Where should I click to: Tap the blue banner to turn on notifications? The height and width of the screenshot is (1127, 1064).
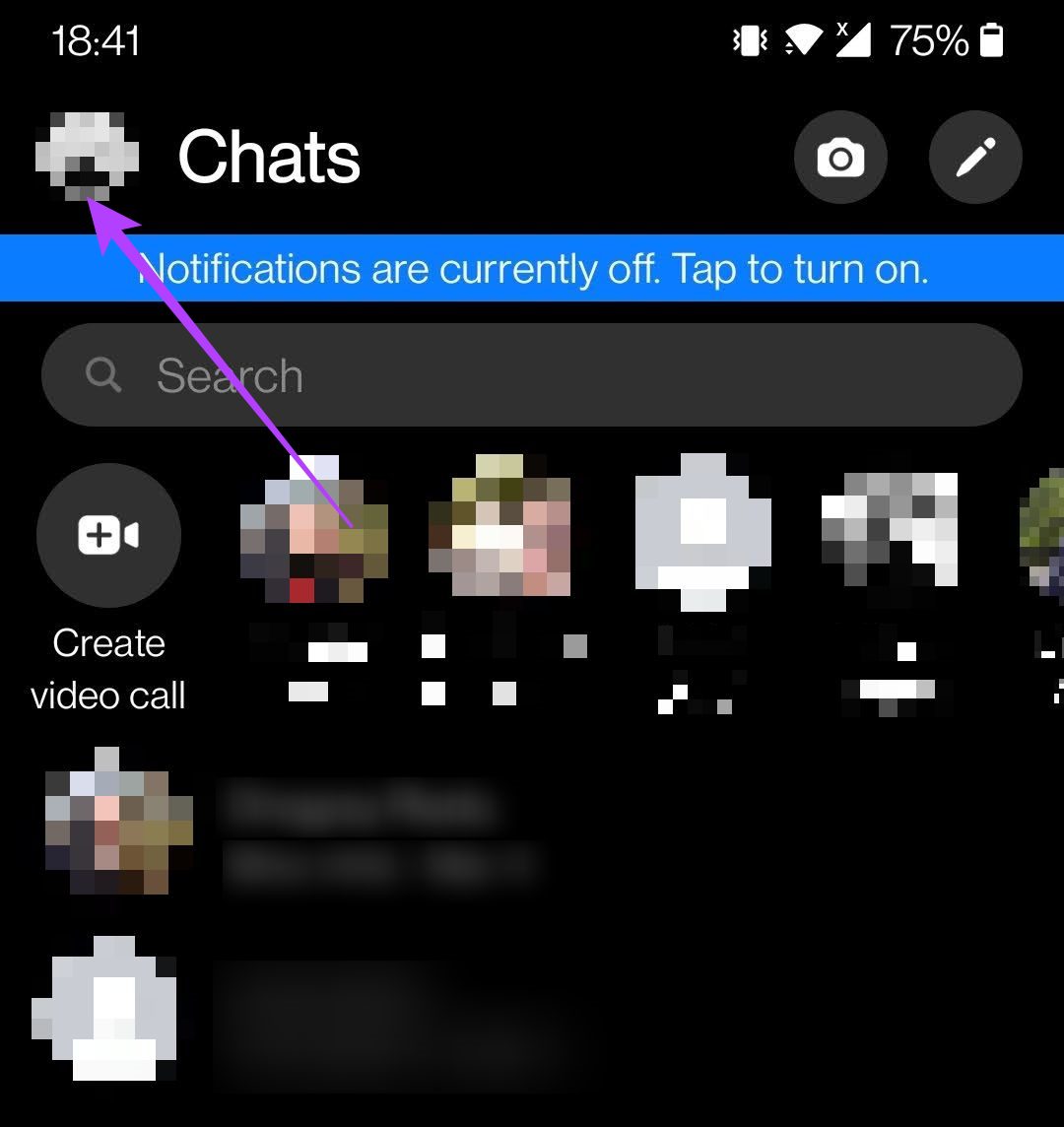coord(532,268)
